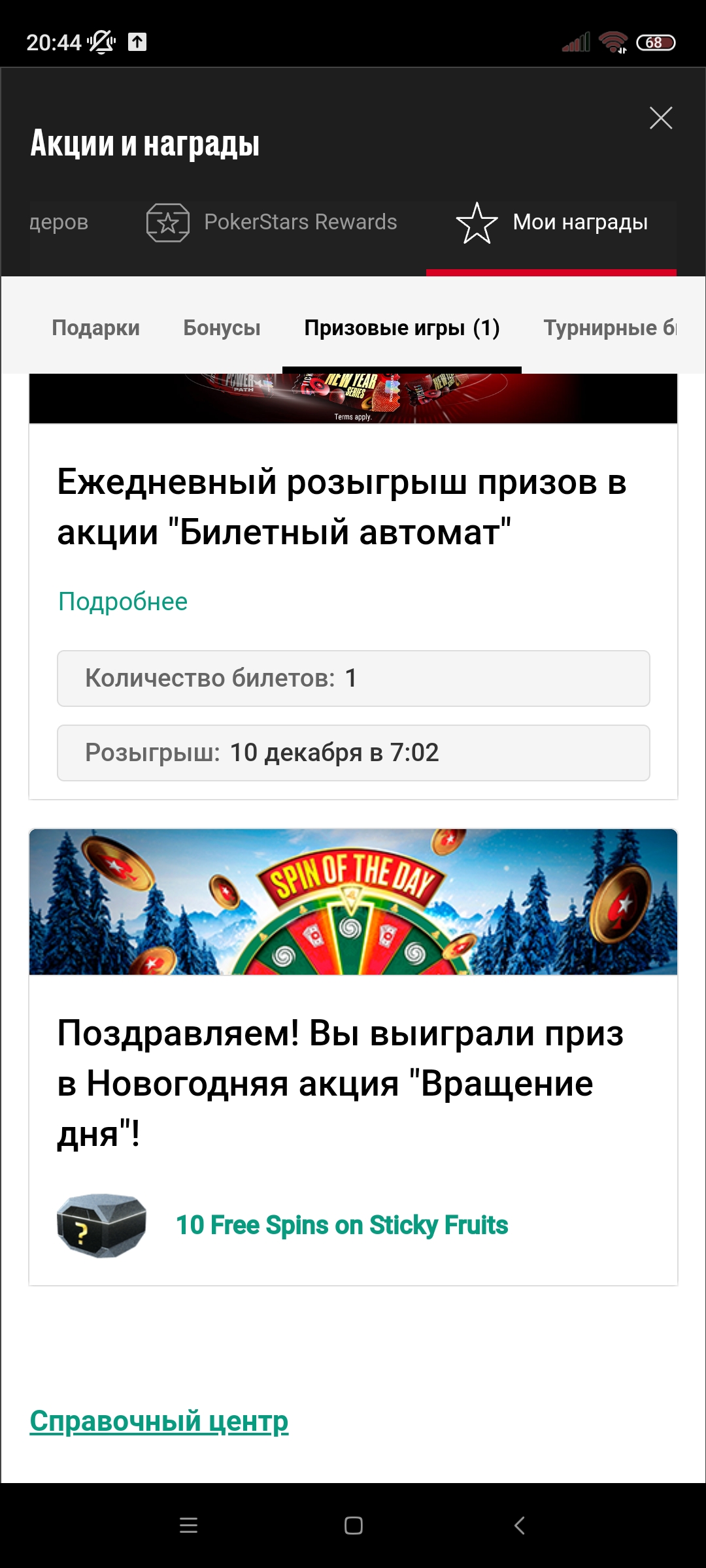Switch to the Бонусы sub-tab
Screen dimensions: 706x1568
click(x=222, y=328)
